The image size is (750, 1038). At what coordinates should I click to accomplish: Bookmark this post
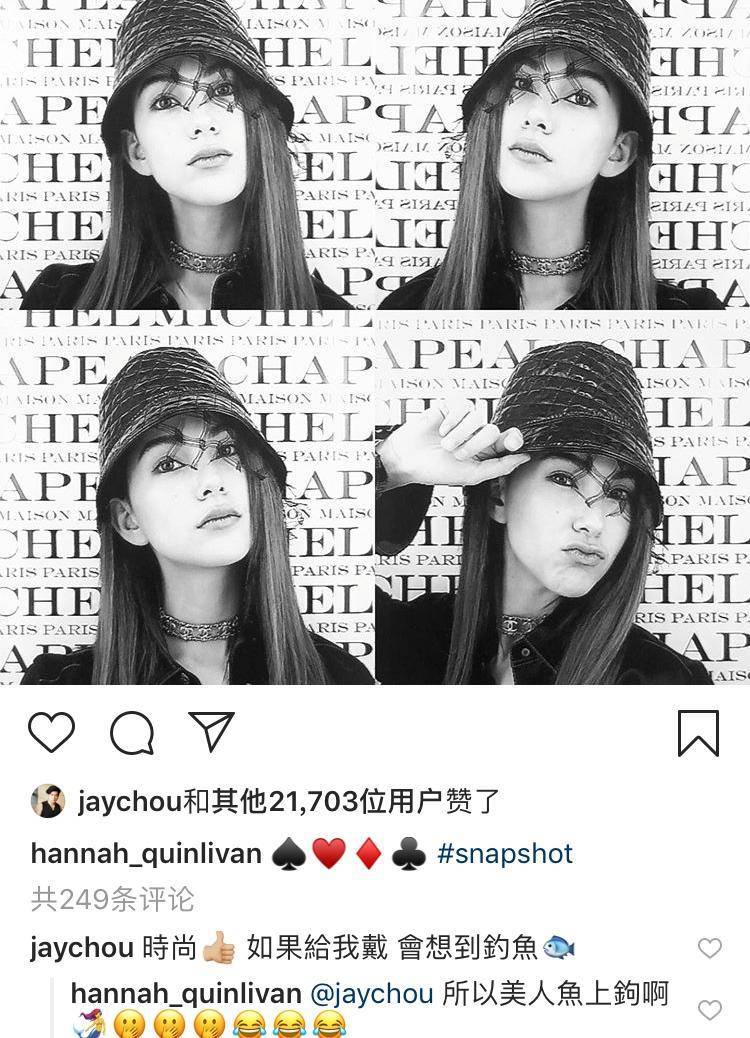pyautogui.click(x=698, y=733)
